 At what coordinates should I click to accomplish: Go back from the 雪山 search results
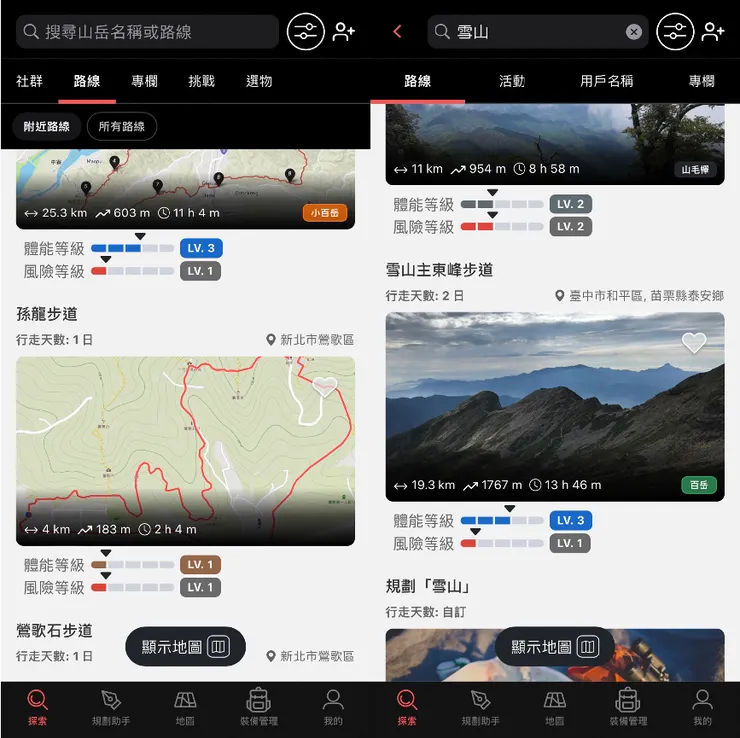pos(397,32)
